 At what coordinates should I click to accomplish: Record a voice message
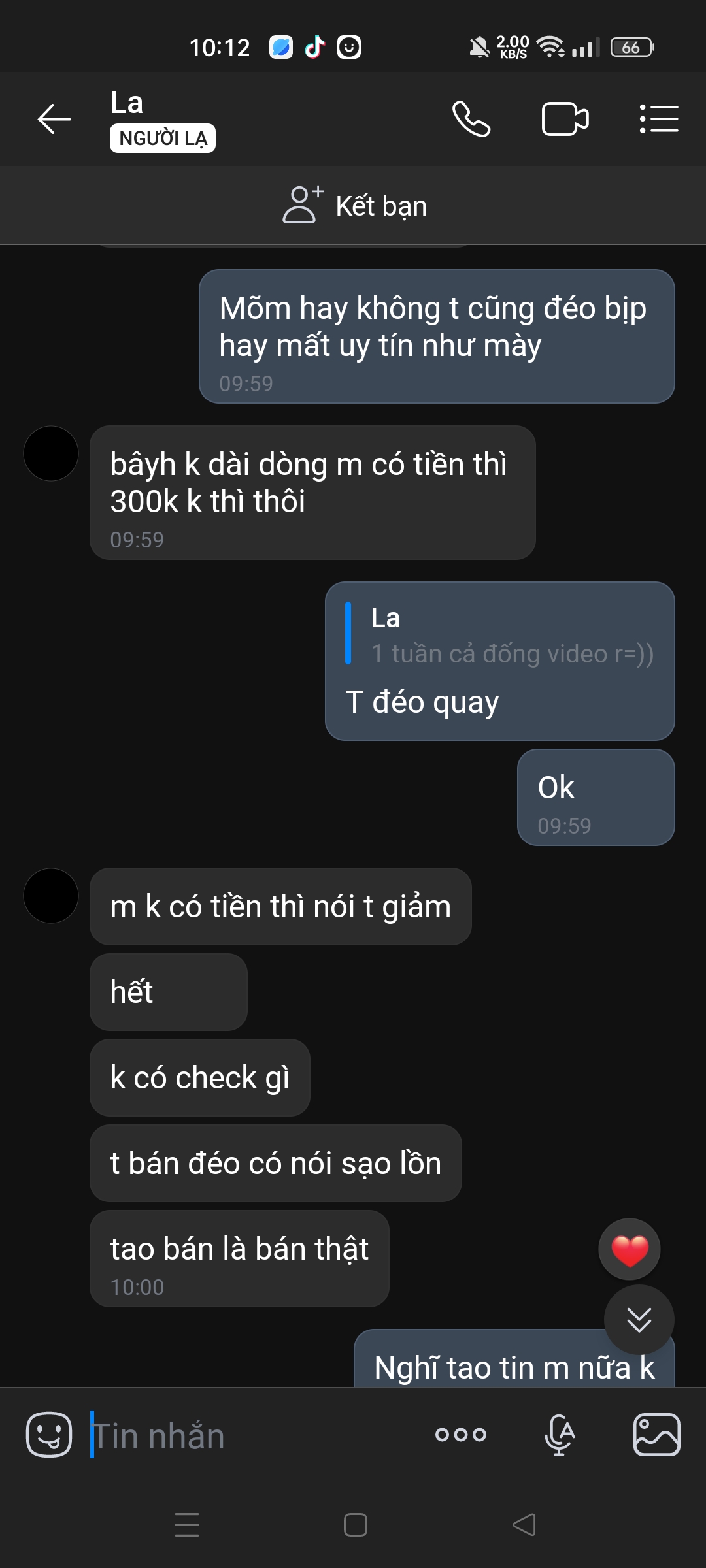click(x=560, y=1435)
